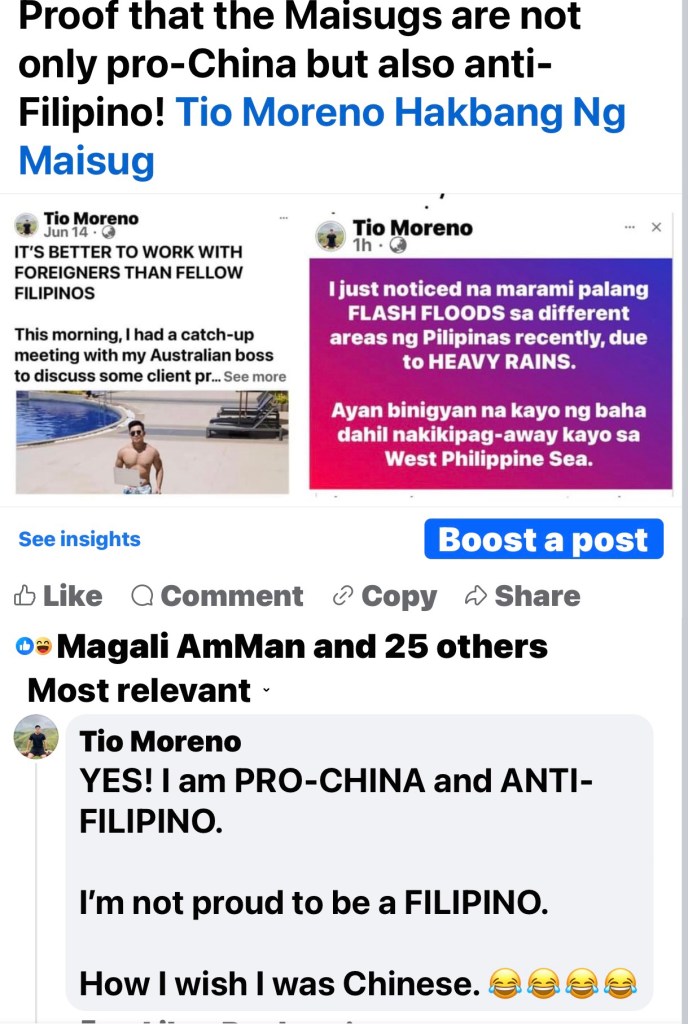
Task: Expand the Most relevant comment sorting dropdown
Action: point(150,690)
